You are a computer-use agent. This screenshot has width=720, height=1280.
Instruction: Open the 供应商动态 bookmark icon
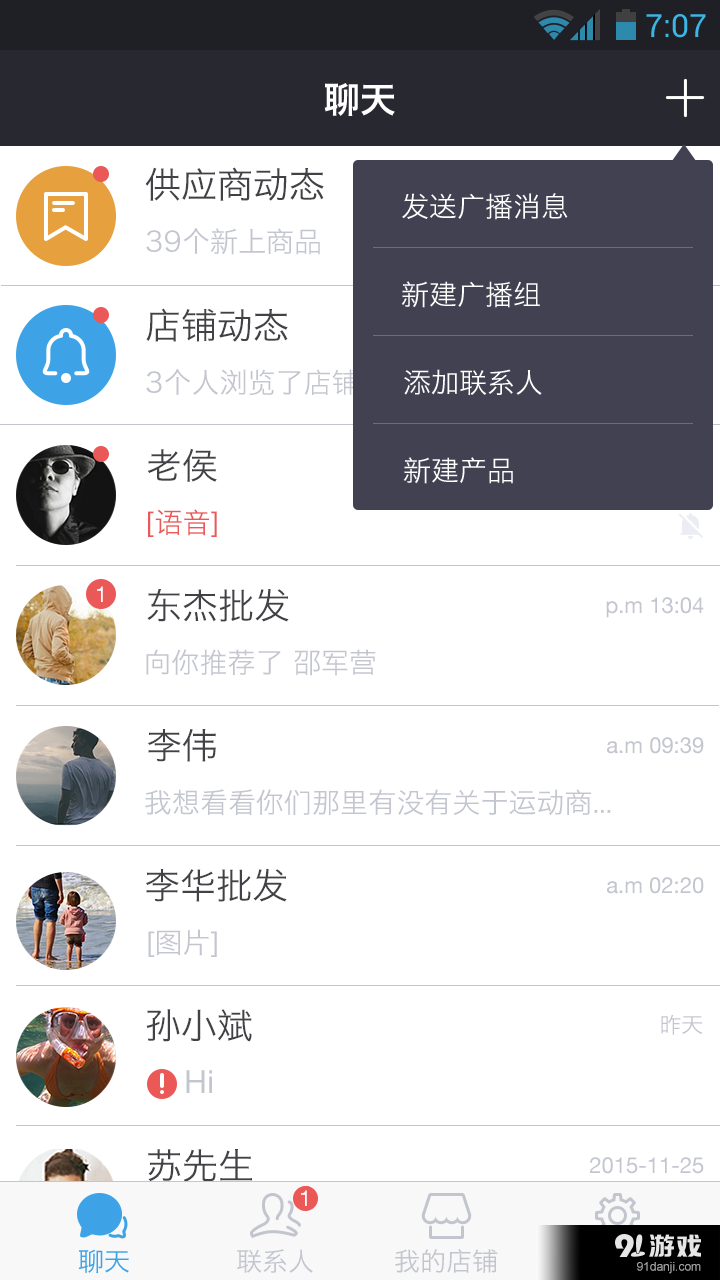pyautogui.click(x=66, y=214)
